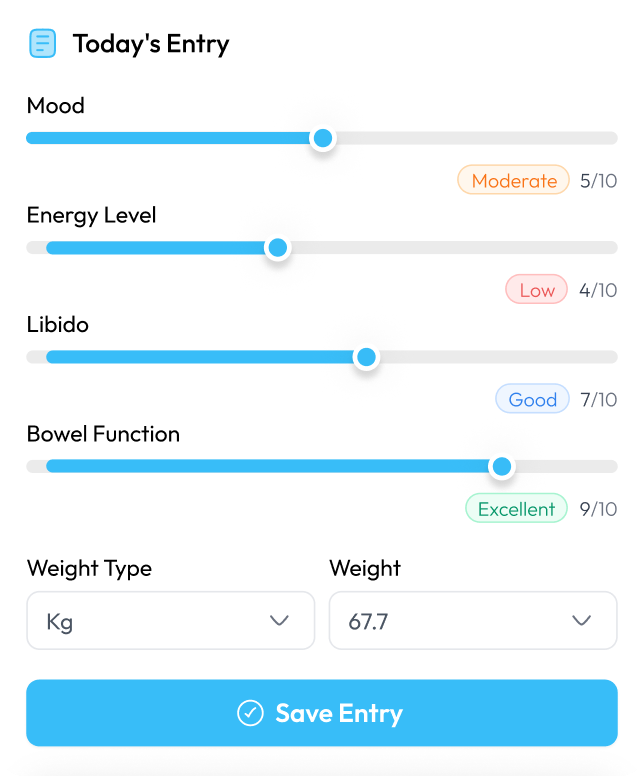Tap the Energy Level slider handle
644x776 pixels.
278,247
